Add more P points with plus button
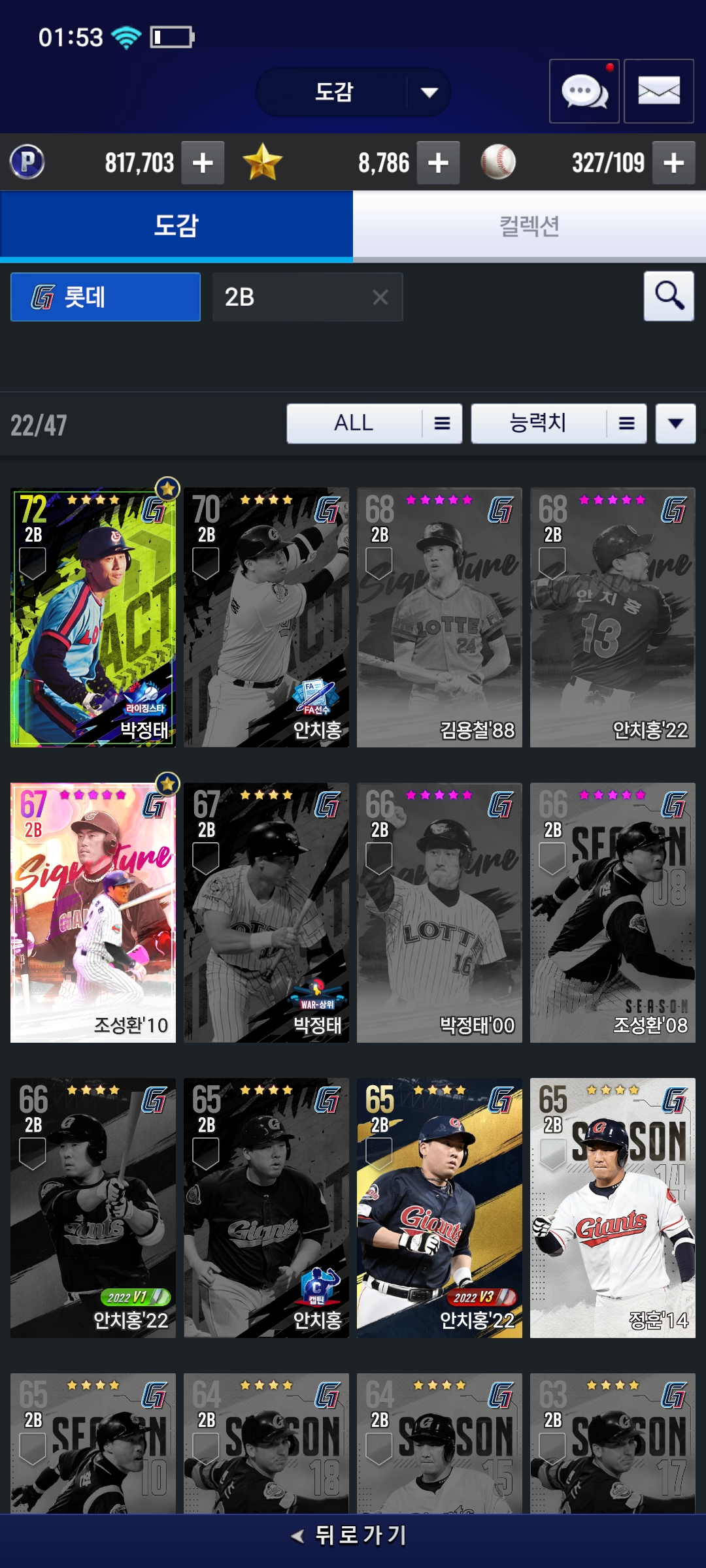Image resolution: width=706 pixels, height=1568 pixels. [203, 163]
